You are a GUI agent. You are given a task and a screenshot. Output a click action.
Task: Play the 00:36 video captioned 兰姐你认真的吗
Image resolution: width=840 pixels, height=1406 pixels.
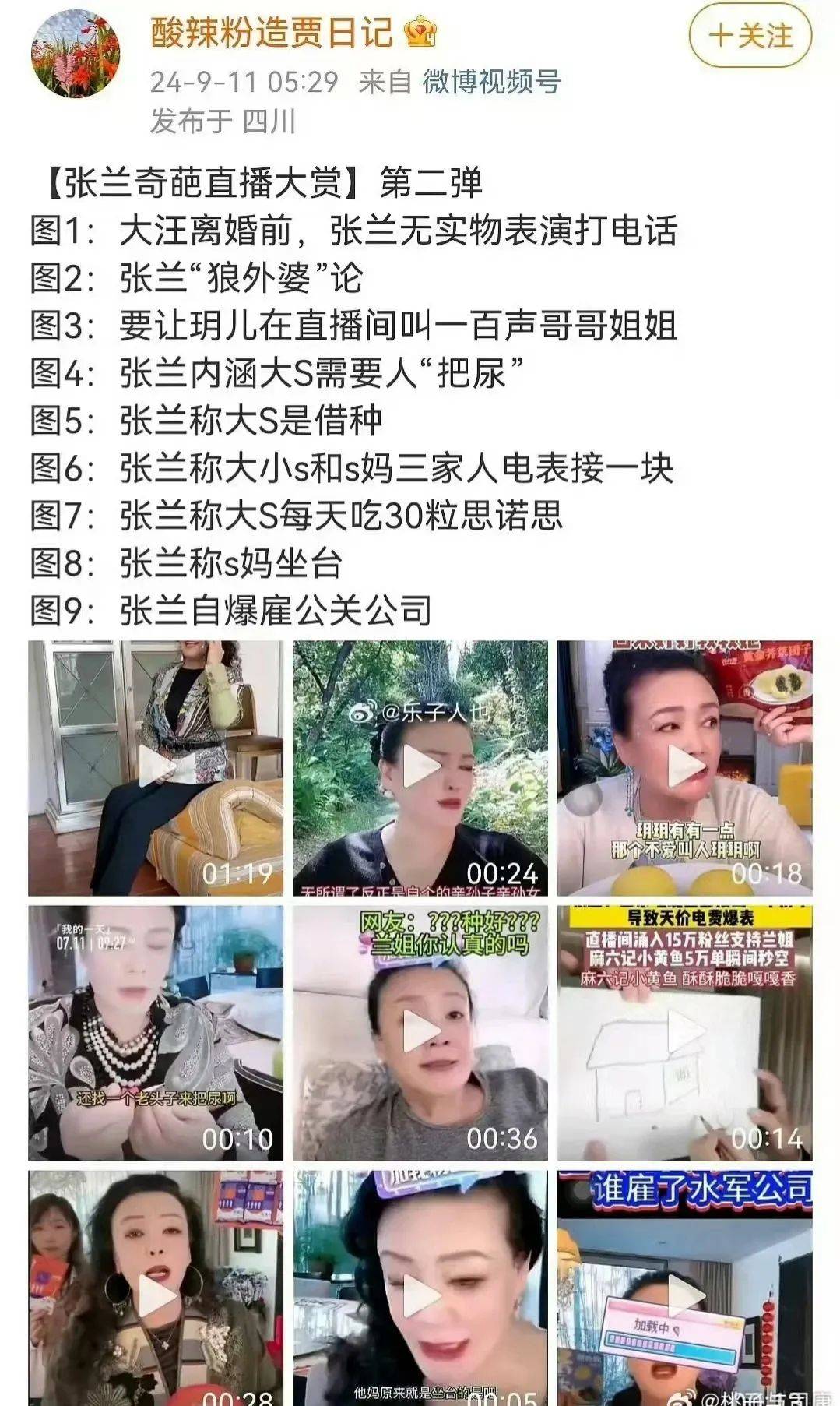420,1032
